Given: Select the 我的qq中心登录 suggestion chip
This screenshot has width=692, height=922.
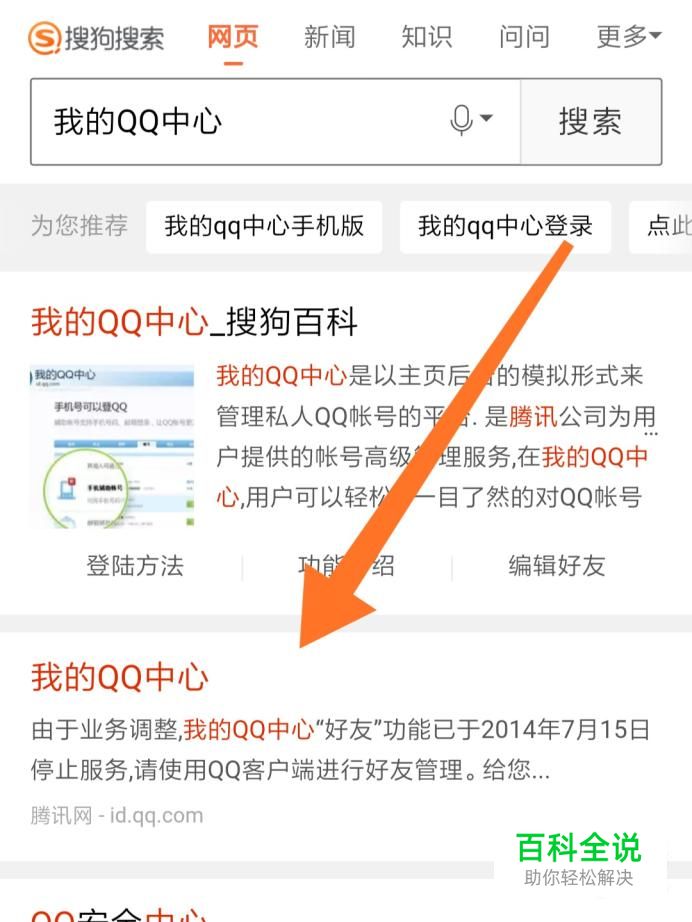Looking at the screenshot, I should point(505,226).
